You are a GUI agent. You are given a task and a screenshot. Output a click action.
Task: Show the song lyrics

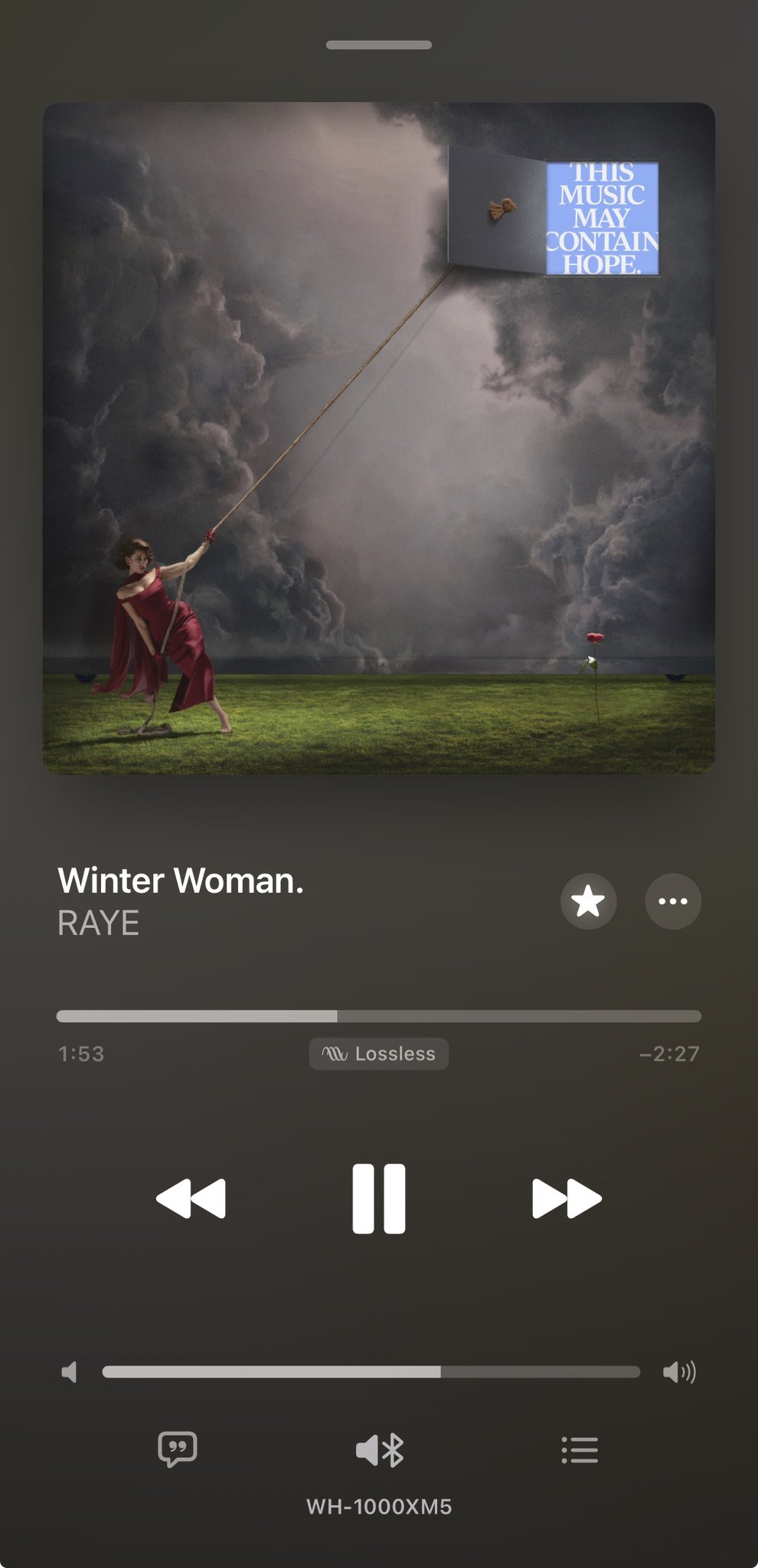coord(178,1449)
